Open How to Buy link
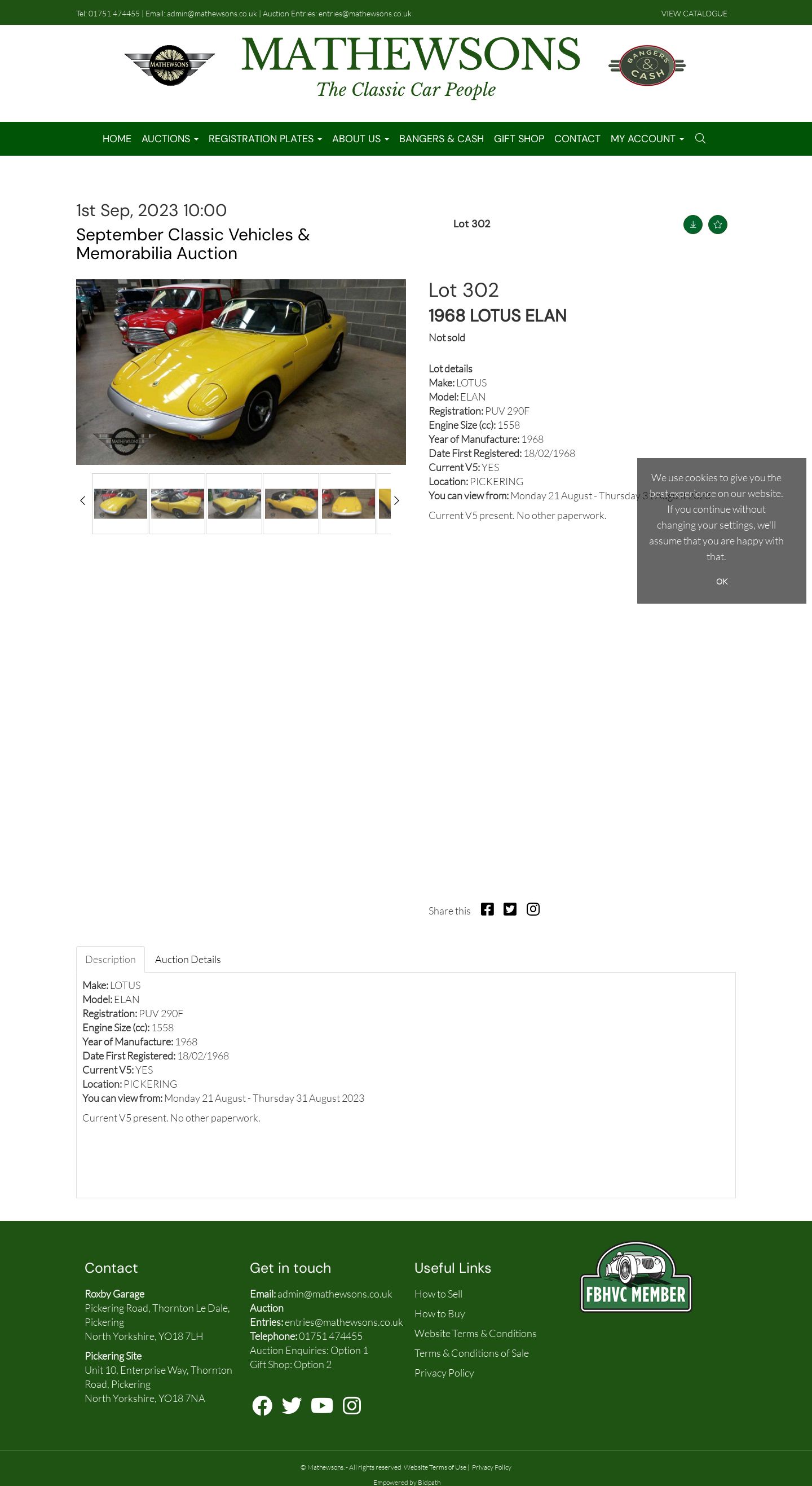 [439, 1313]
